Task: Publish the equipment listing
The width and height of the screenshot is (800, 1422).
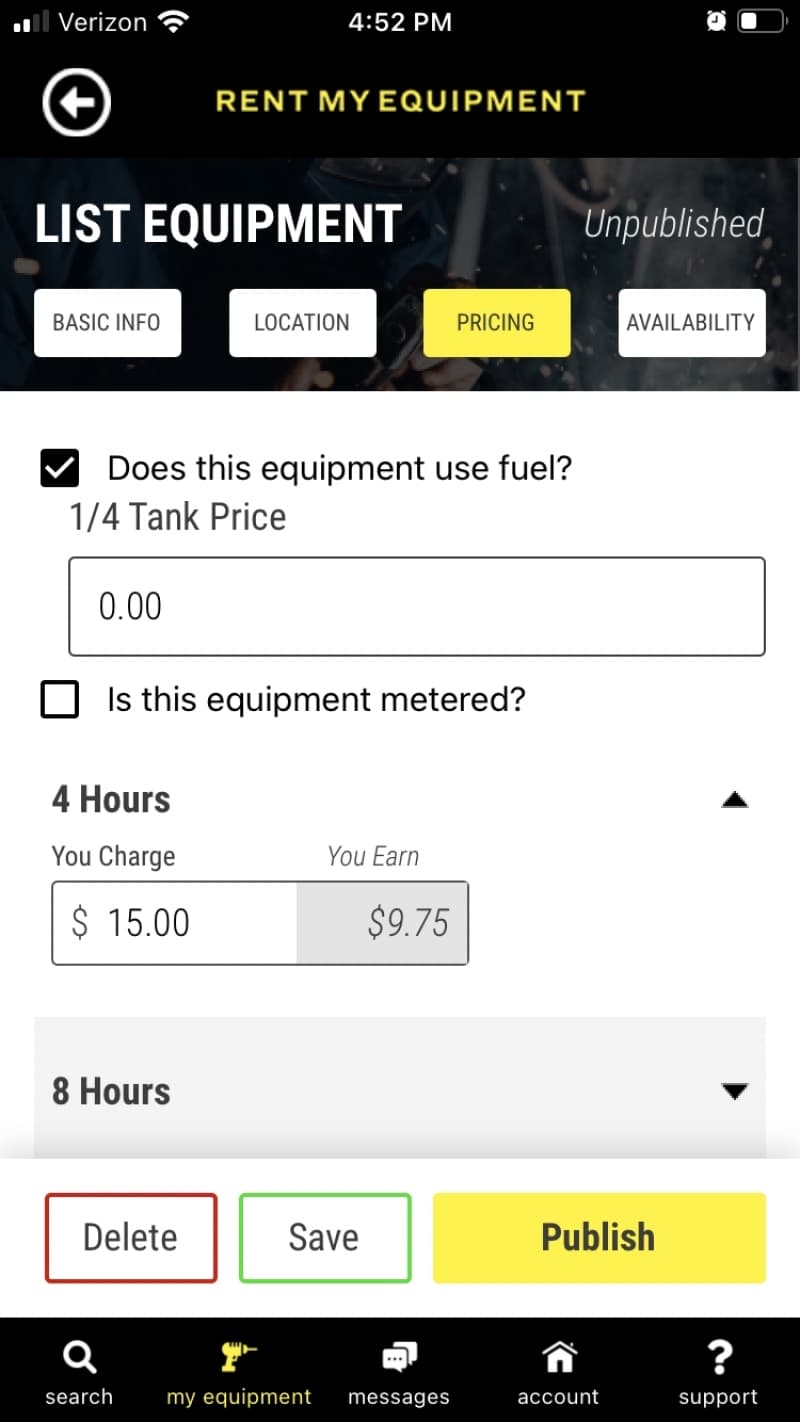Action: (x=598, y=1237)
